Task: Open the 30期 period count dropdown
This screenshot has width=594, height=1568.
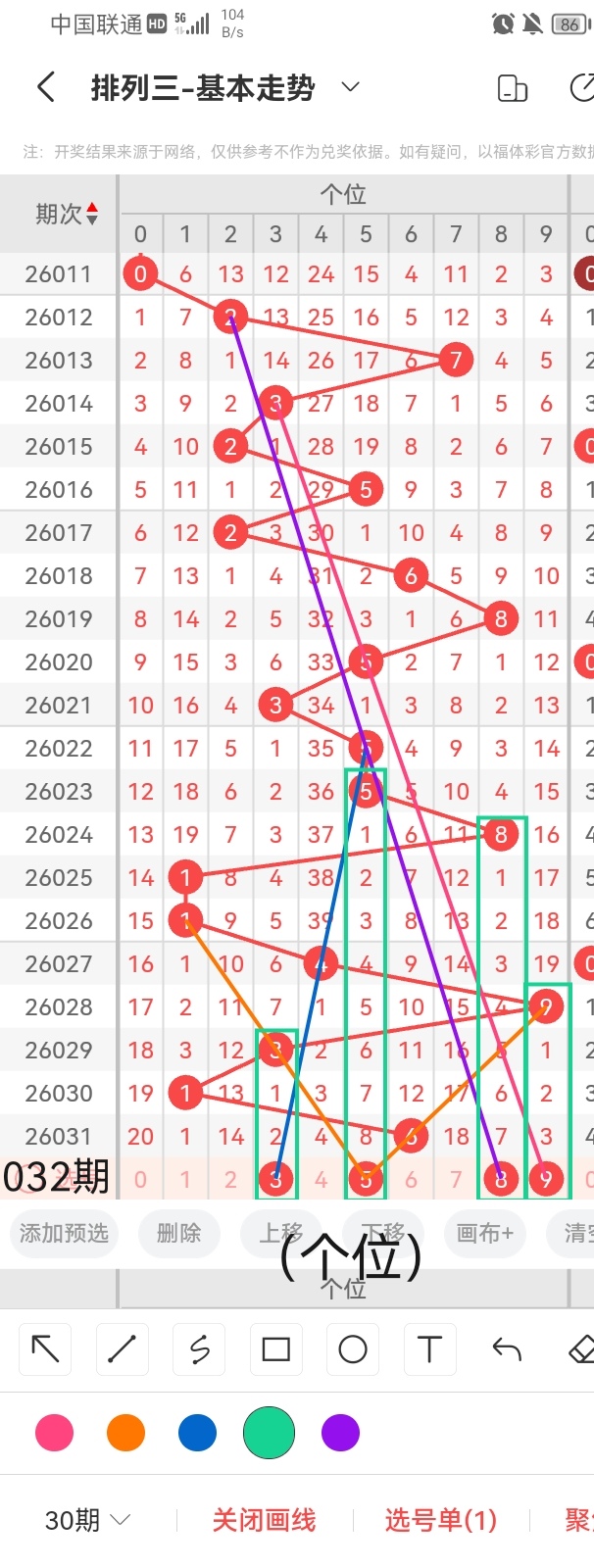Action: point(88,1520)
